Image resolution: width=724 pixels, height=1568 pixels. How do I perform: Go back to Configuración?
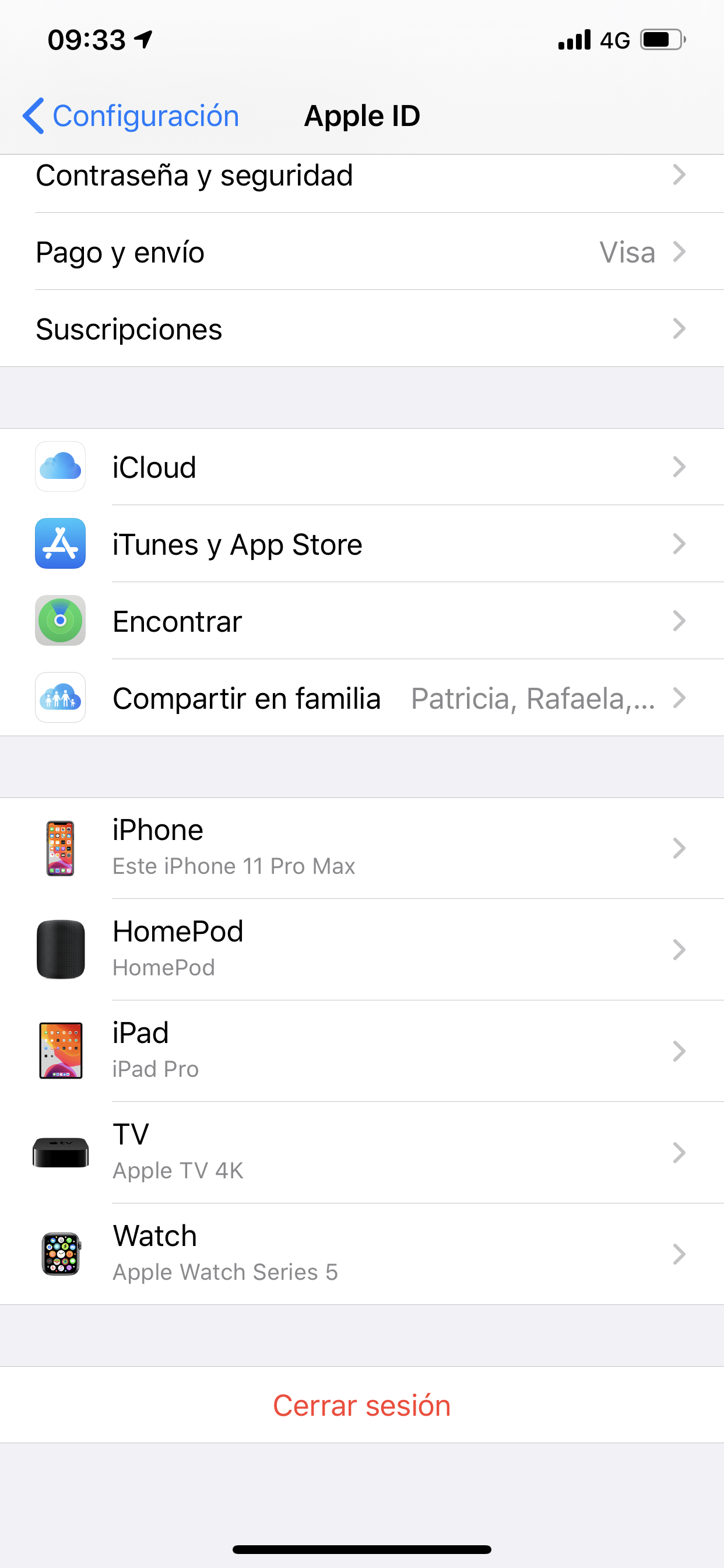[131, 116]
